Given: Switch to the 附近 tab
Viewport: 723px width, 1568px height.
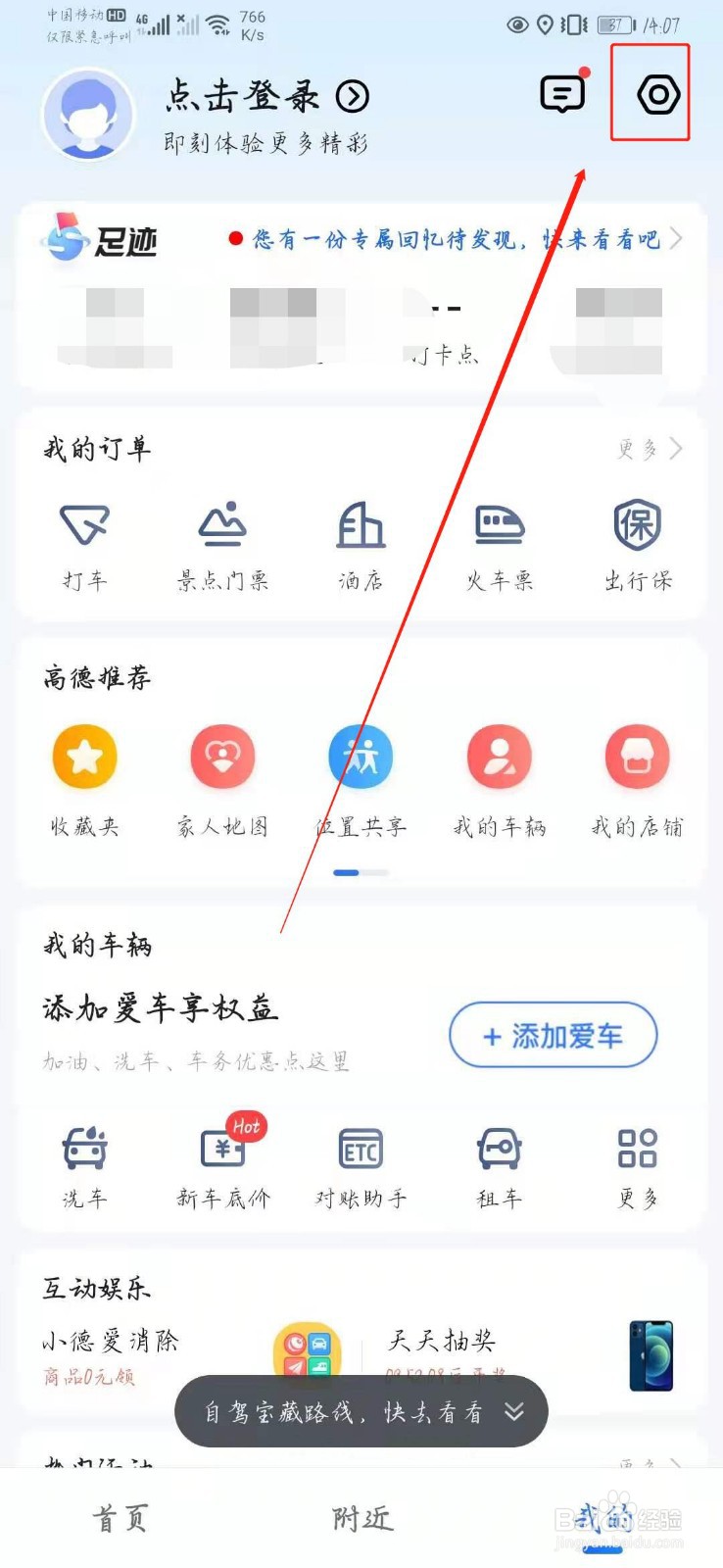Looking at the screenshot, I should 361,1518.
